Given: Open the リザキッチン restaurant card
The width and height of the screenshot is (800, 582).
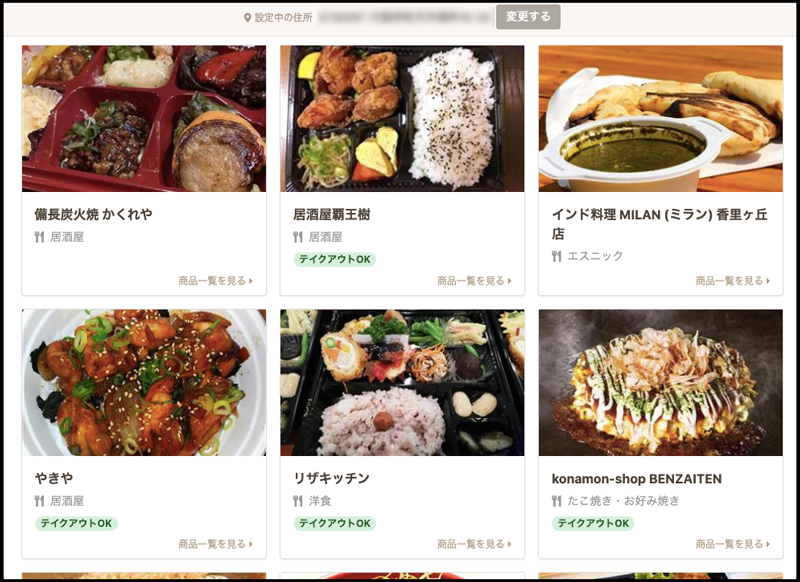Looking at the screenshot, I should (402, 383).
